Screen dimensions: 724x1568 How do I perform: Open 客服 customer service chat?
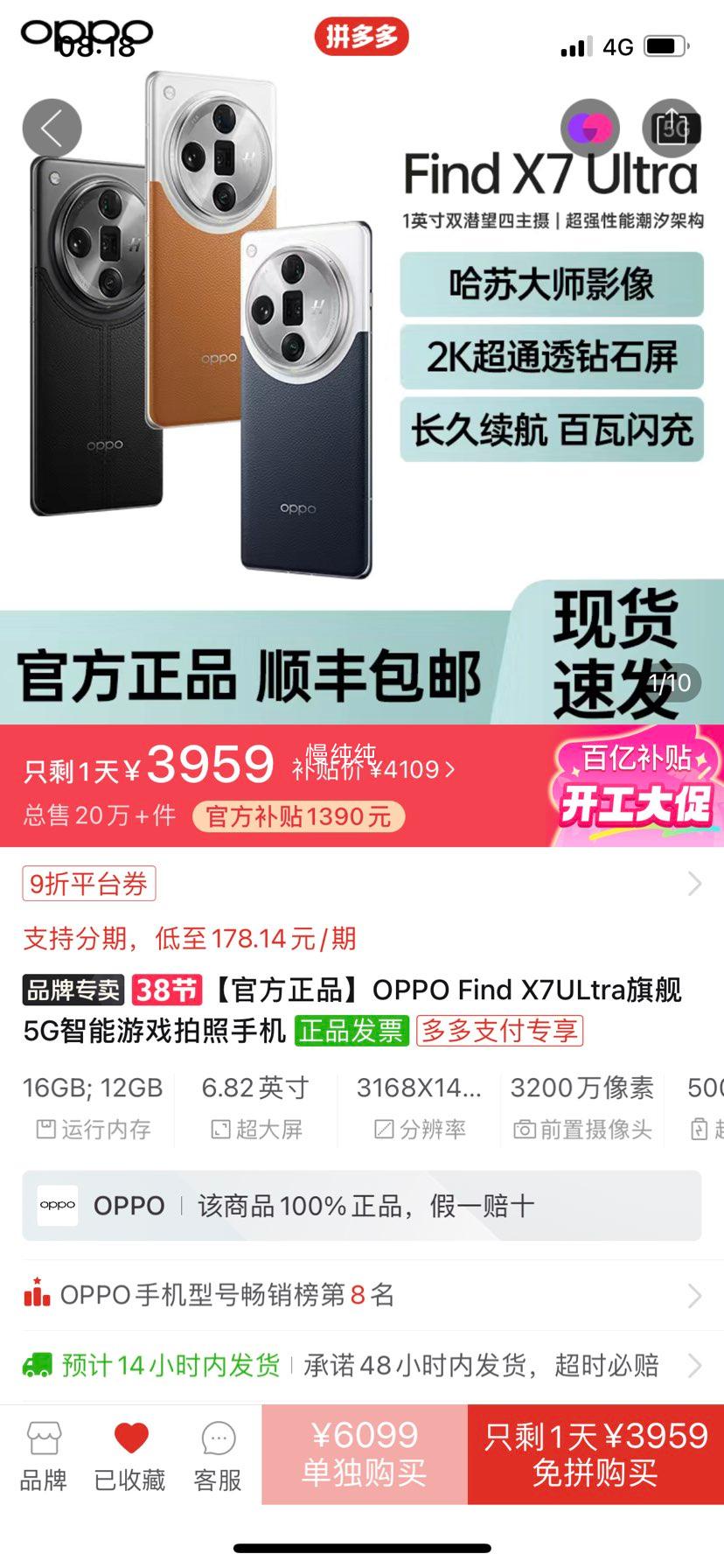216,1452
